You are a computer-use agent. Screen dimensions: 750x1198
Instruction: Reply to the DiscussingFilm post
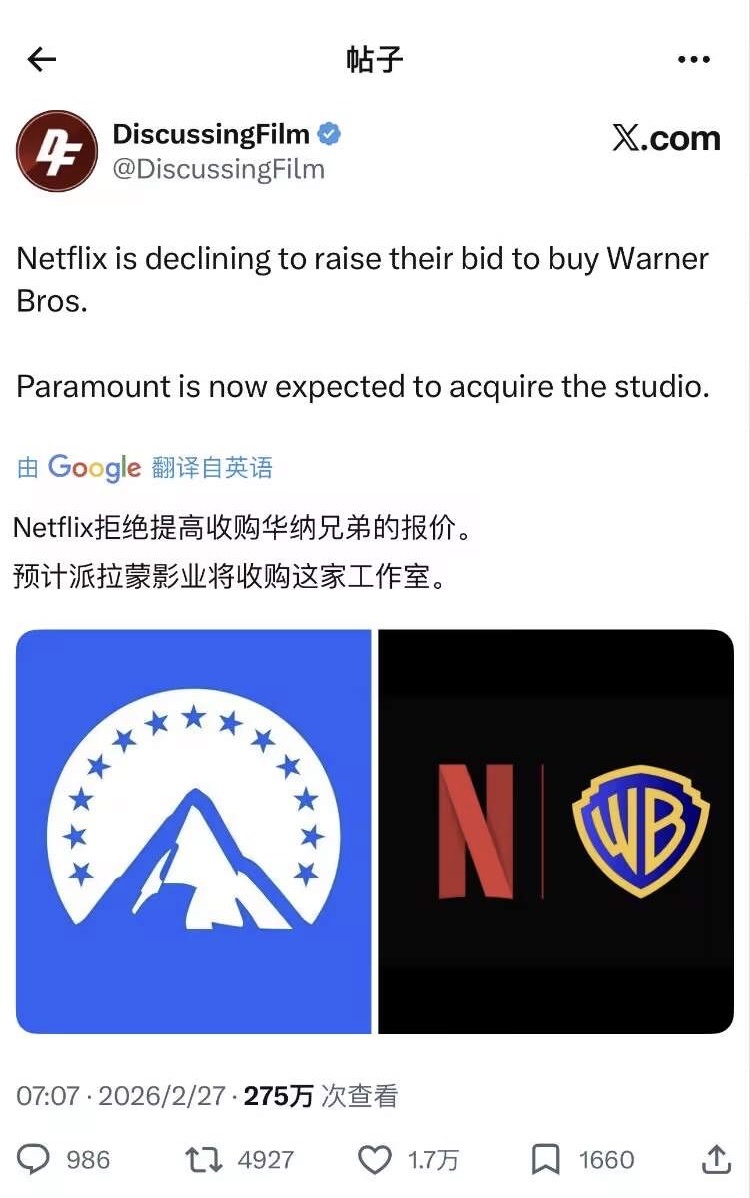35,1159
